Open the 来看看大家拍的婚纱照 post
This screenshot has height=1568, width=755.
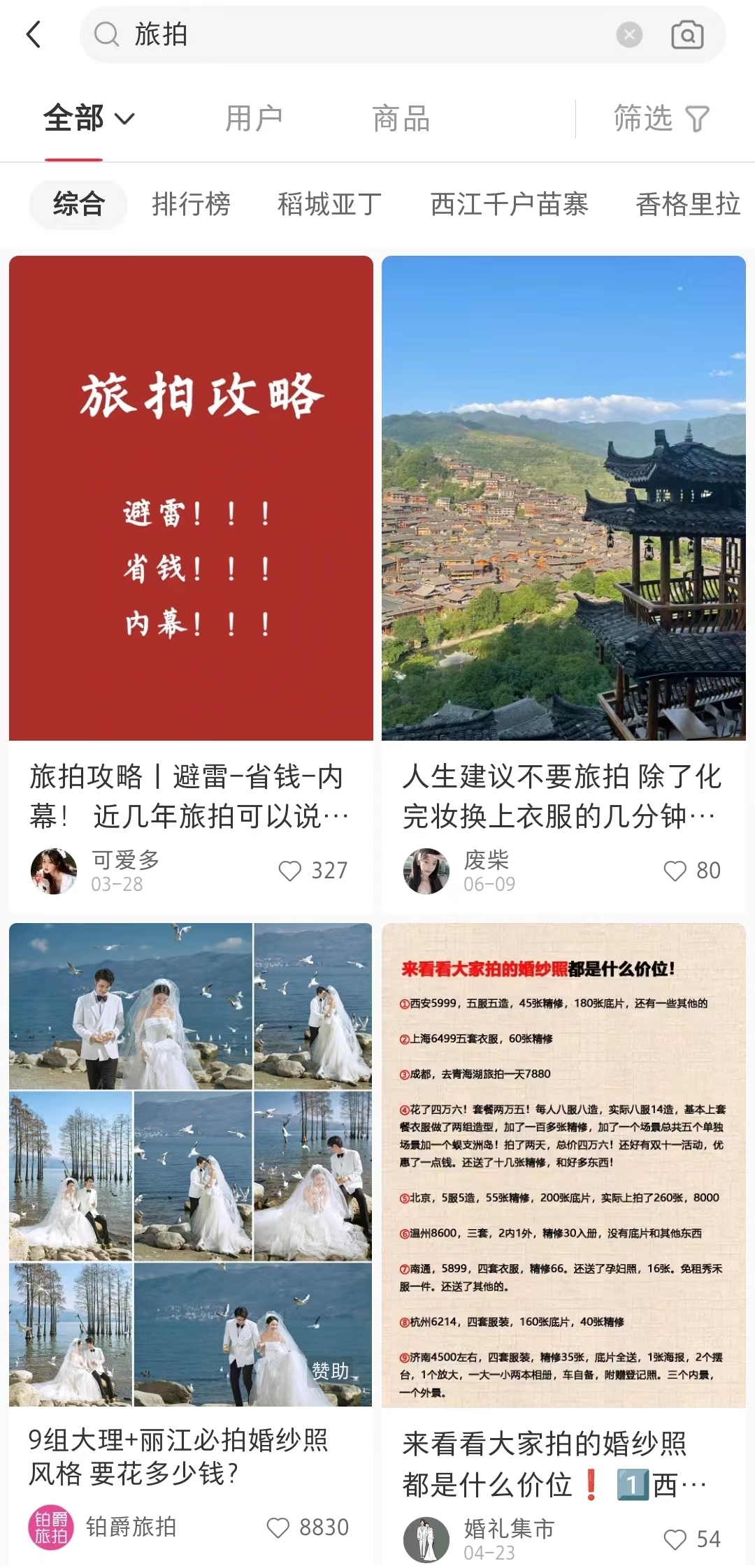(x=563, y=1164)
